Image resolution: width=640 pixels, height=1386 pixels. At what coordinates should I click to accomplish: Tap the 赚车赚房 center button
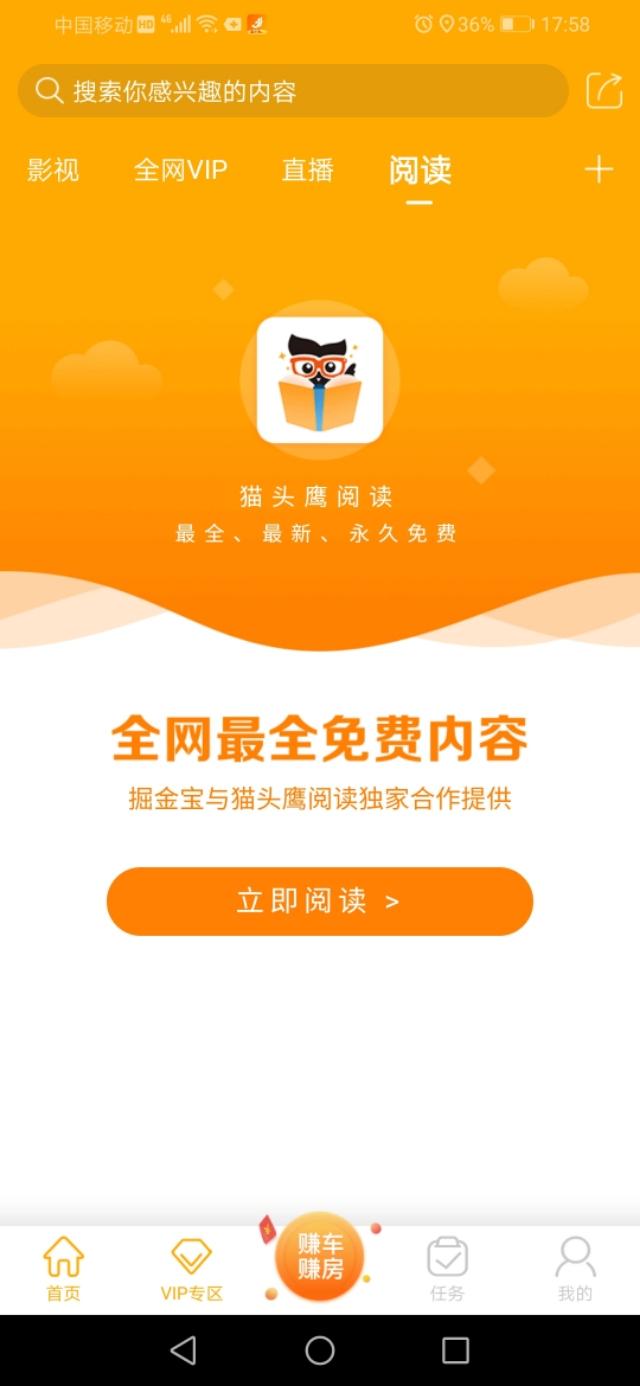click(x=320, y=1257)
